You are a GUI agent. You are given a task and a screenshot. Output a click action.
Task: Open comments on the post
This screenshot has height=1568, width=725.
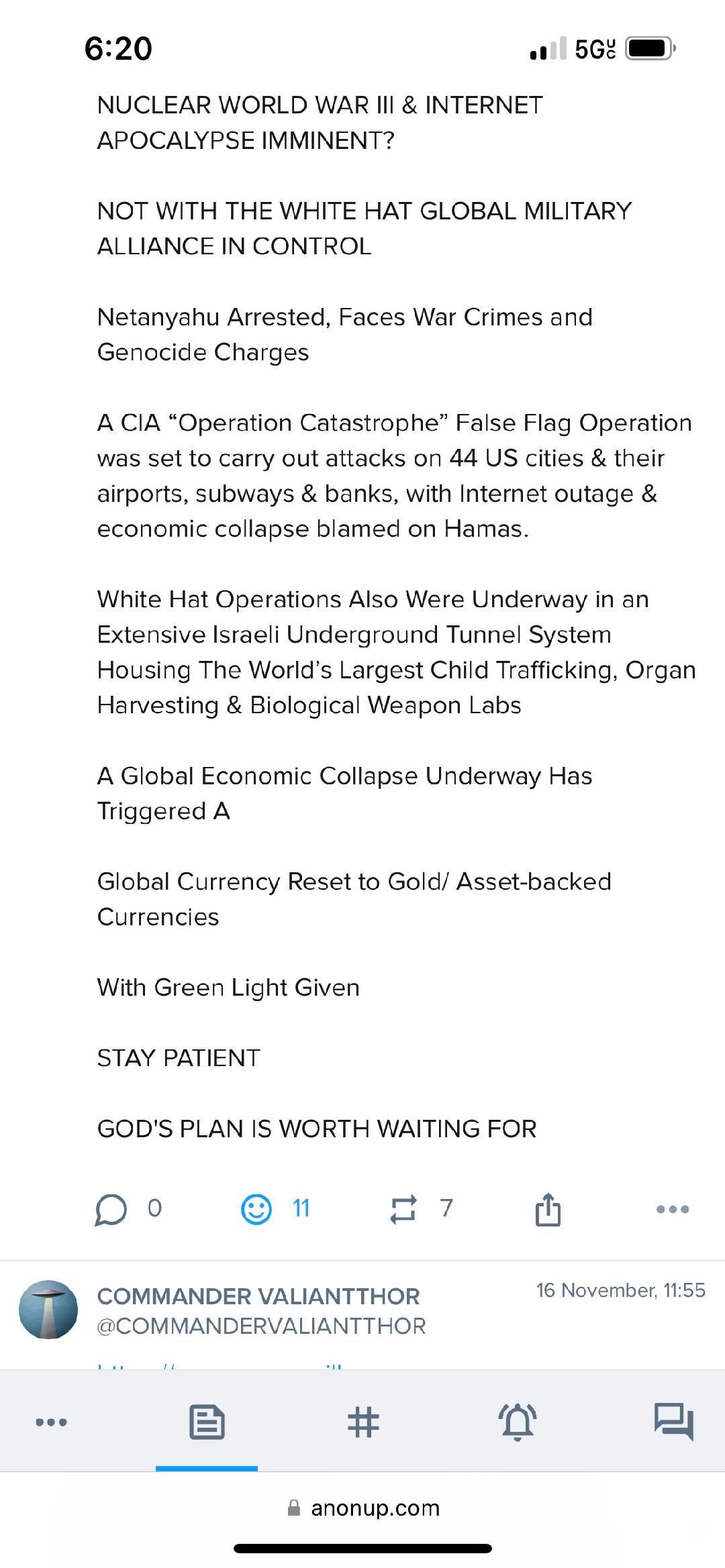111,1210
